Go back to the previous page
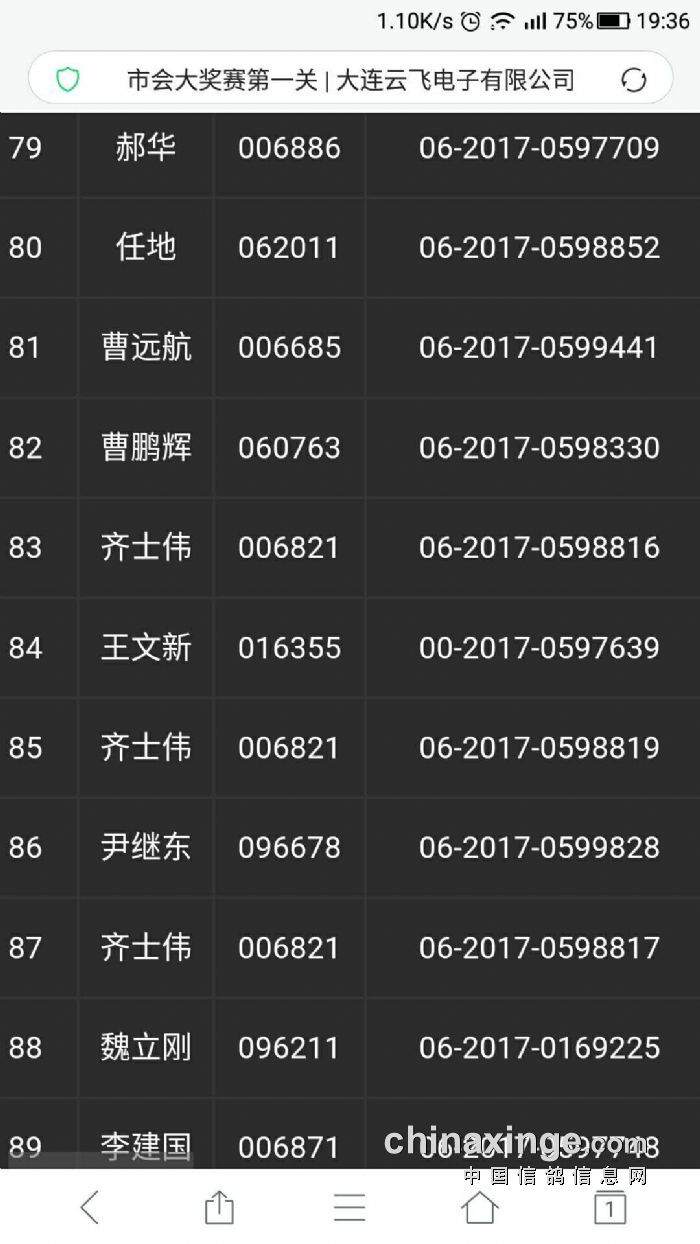 point(89,1208)
